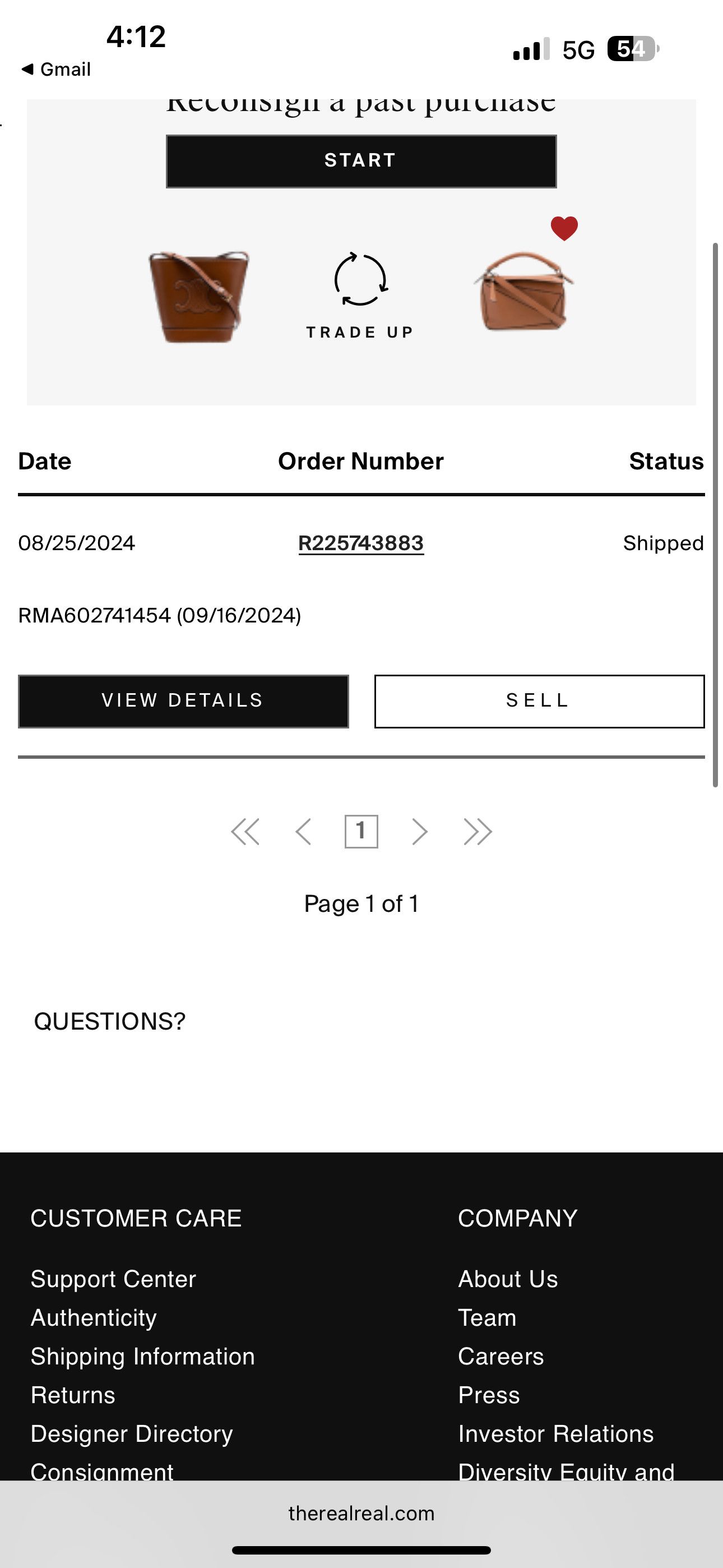723x1568 pixels.
Task: Open the Team link
Action: tap(488, 1318)
